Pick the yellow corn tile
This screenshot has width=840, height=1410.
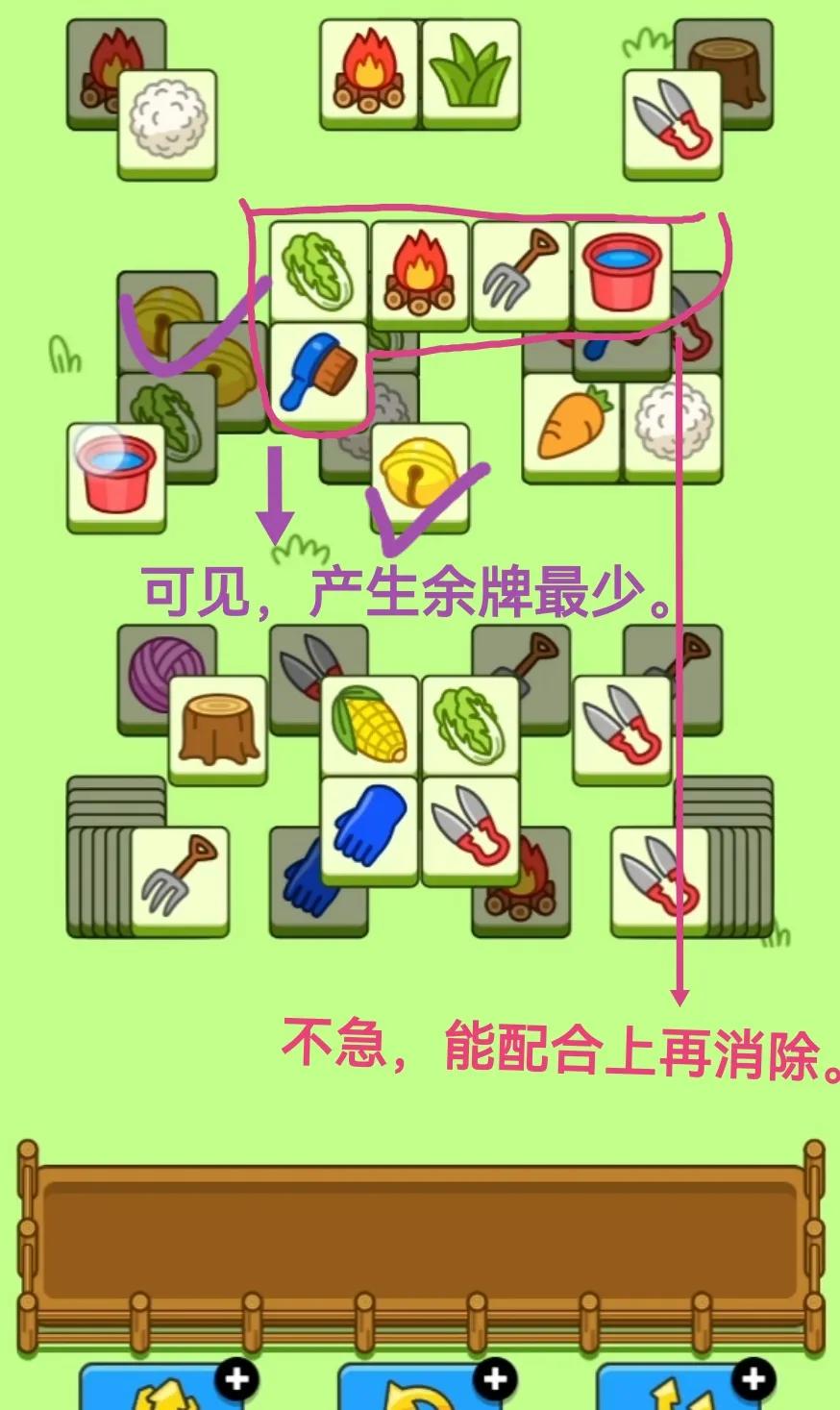pos(369,725)
